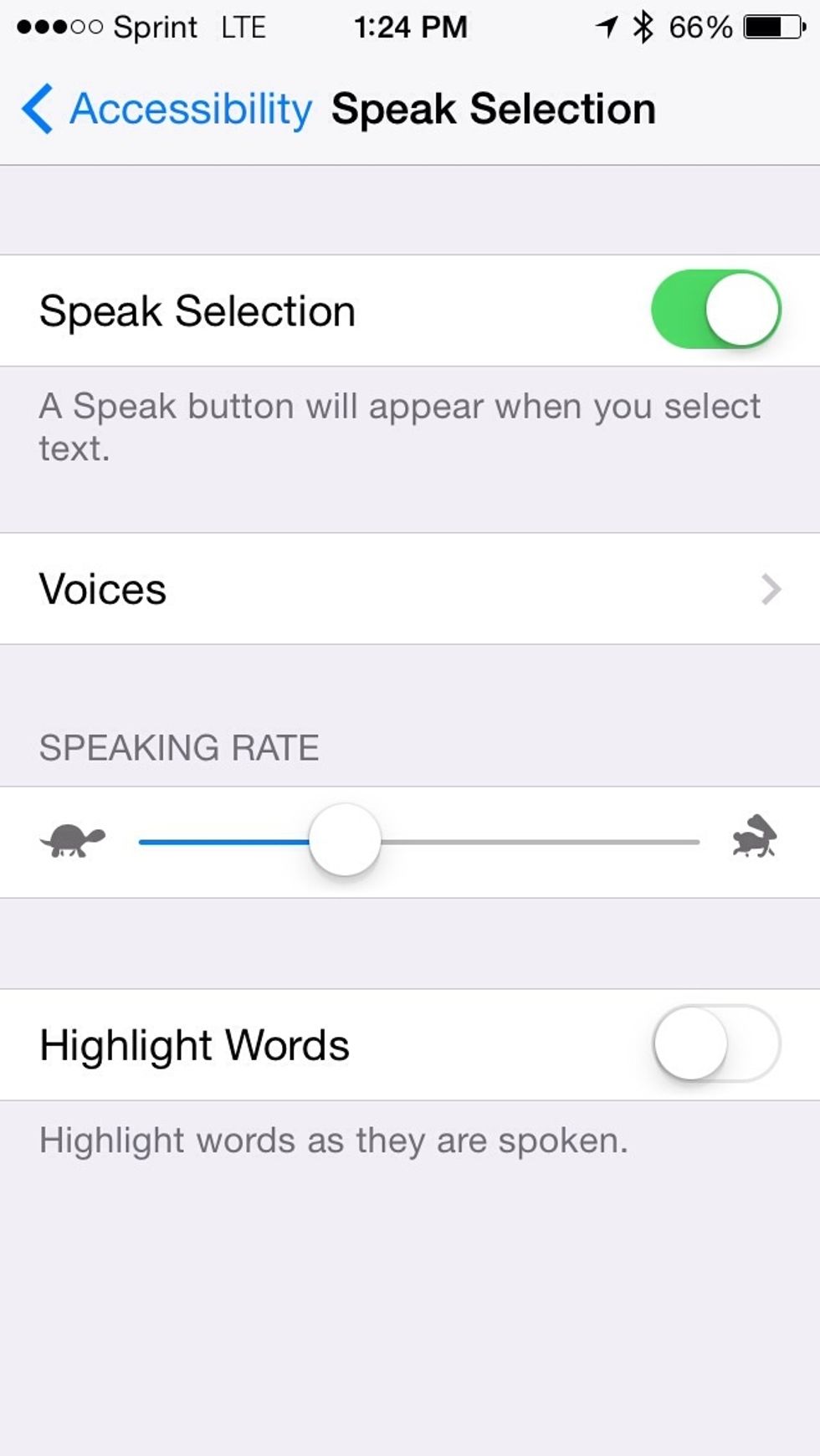This screenshot has width=820, height=1456.
Task: Select the Speak Selection title
Action: tap(492, 107)
